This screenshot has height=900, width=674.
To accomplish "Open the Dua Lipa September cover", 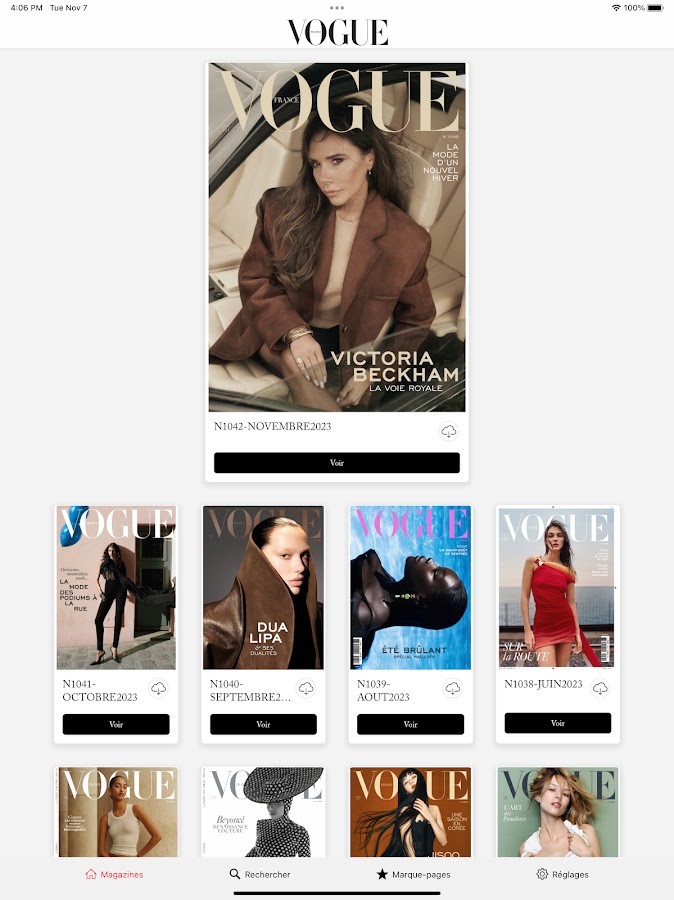I will point(263,587).
